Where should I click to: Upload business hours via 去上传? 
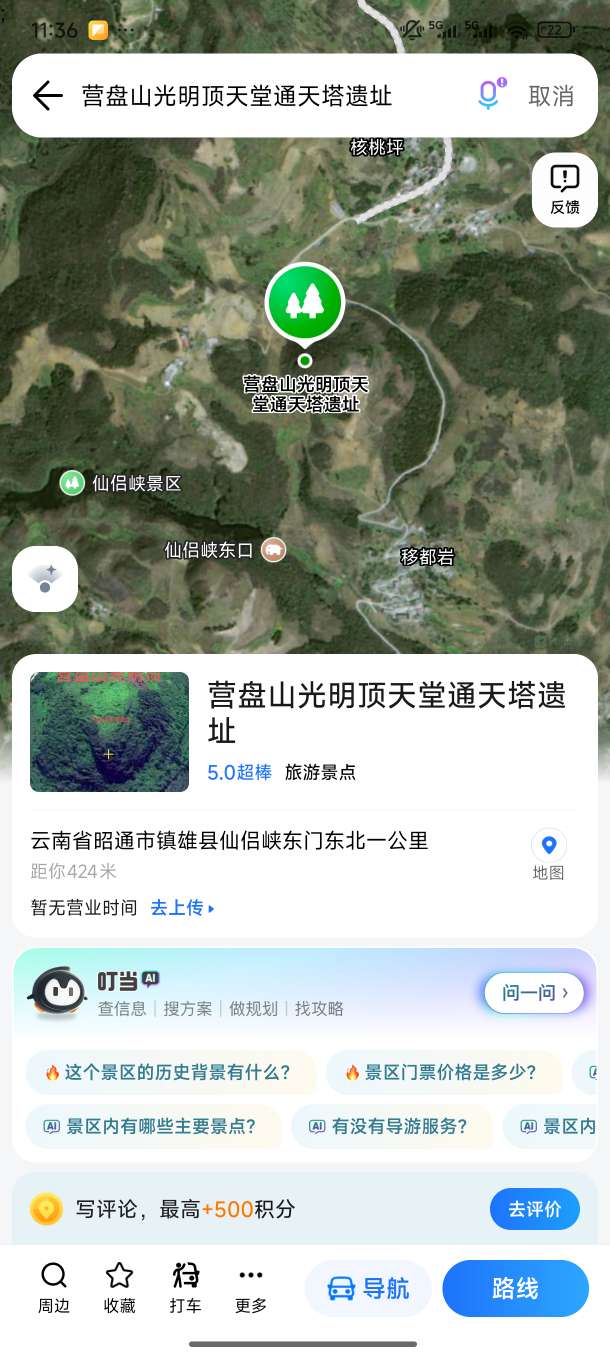tap(183, 908)
